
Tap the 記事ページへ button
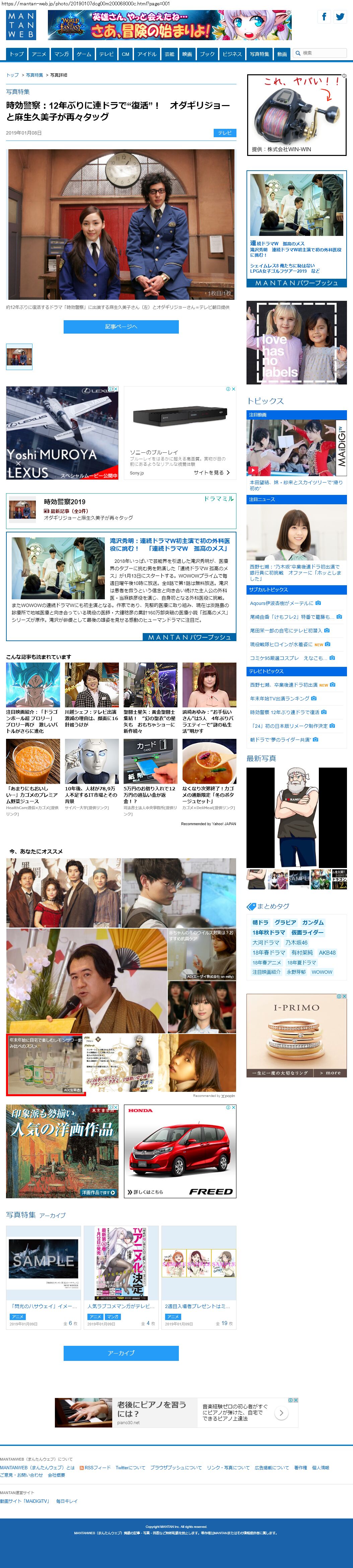(121, 327)
